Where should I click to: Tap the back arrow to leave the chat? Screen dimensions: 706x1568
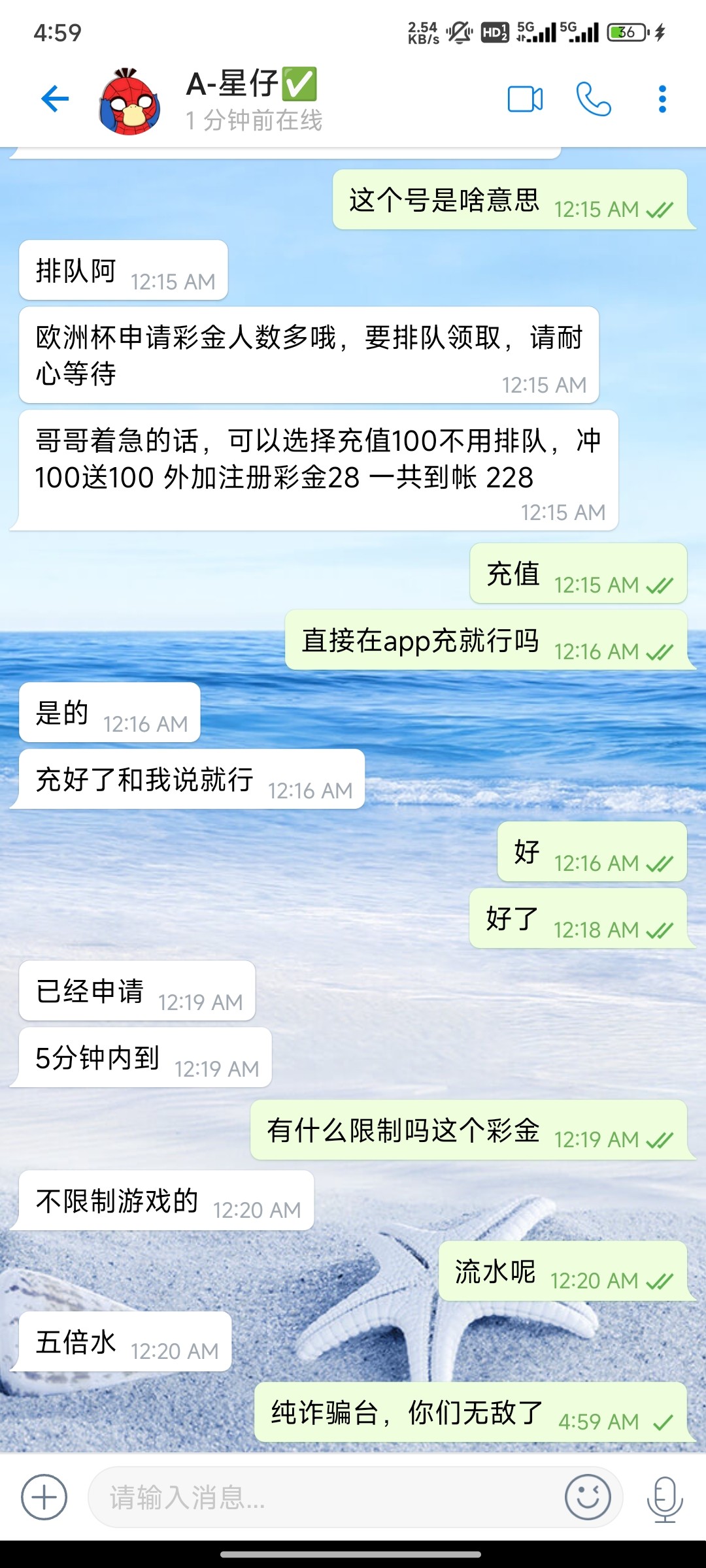click(54, 99)
